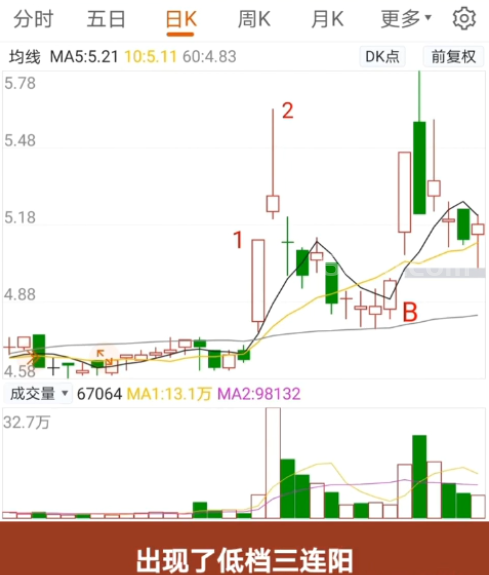This screenshot has height=575, width=489.
Task: Switch to the 五日 tab
Action: click(x=106, y=19)
